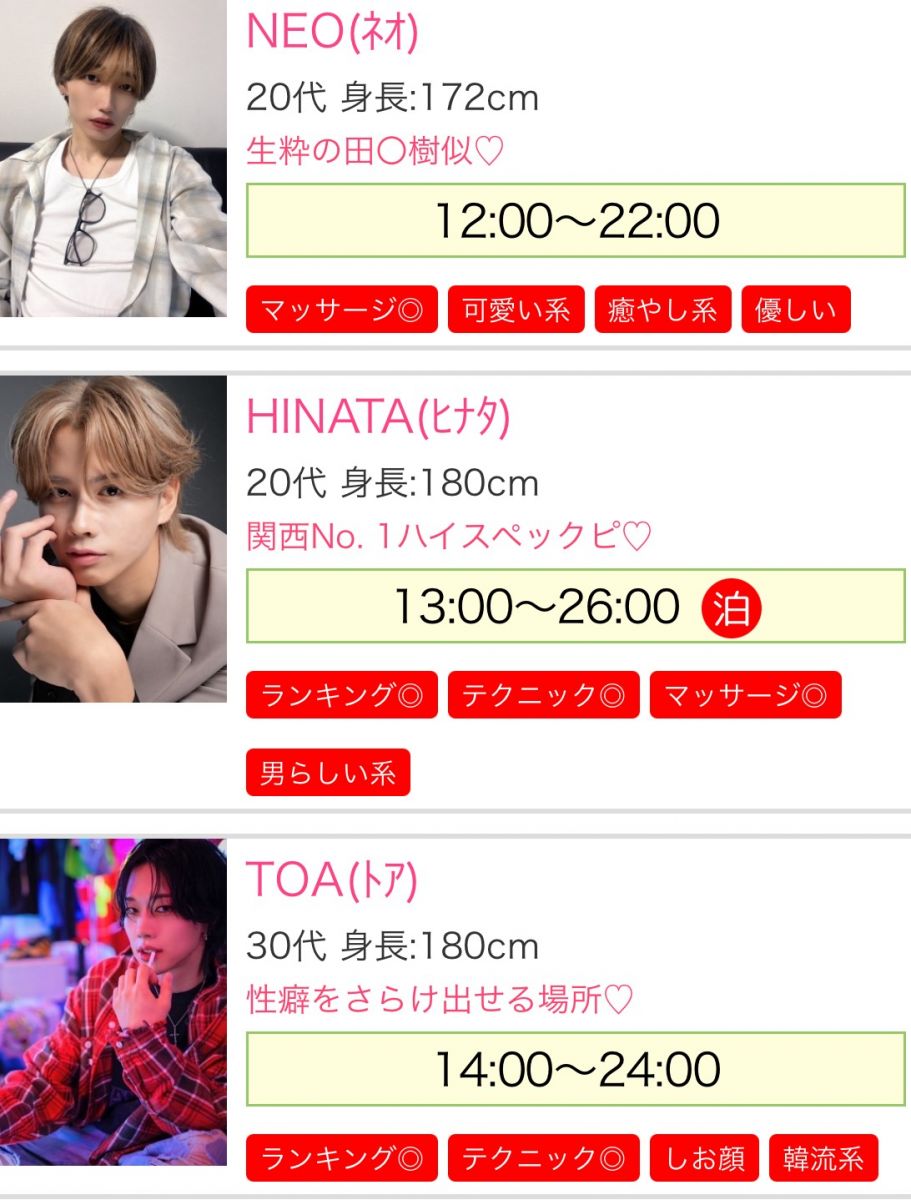This screenshot has width=911, height=1200.
Task: Select the 可愛い系 tag under NEO
Action: click(x=516, y=310)
